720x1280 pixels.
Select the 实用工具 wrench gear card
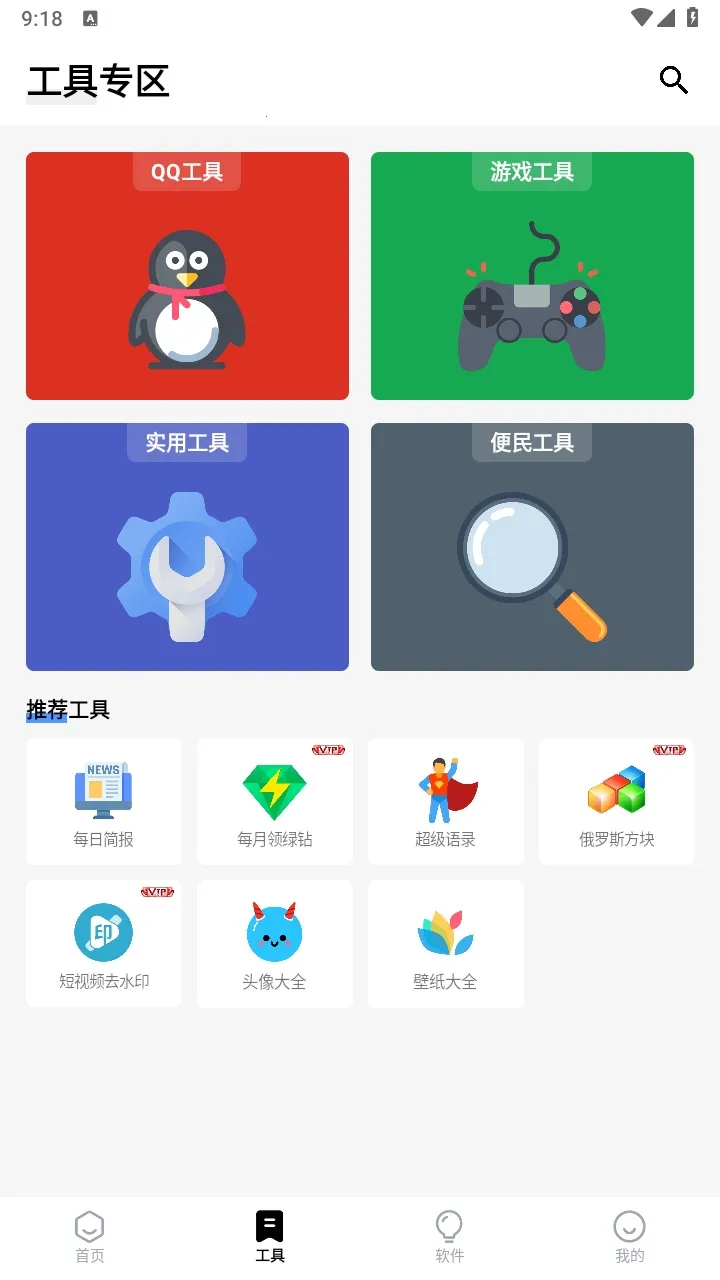[187, 546]
